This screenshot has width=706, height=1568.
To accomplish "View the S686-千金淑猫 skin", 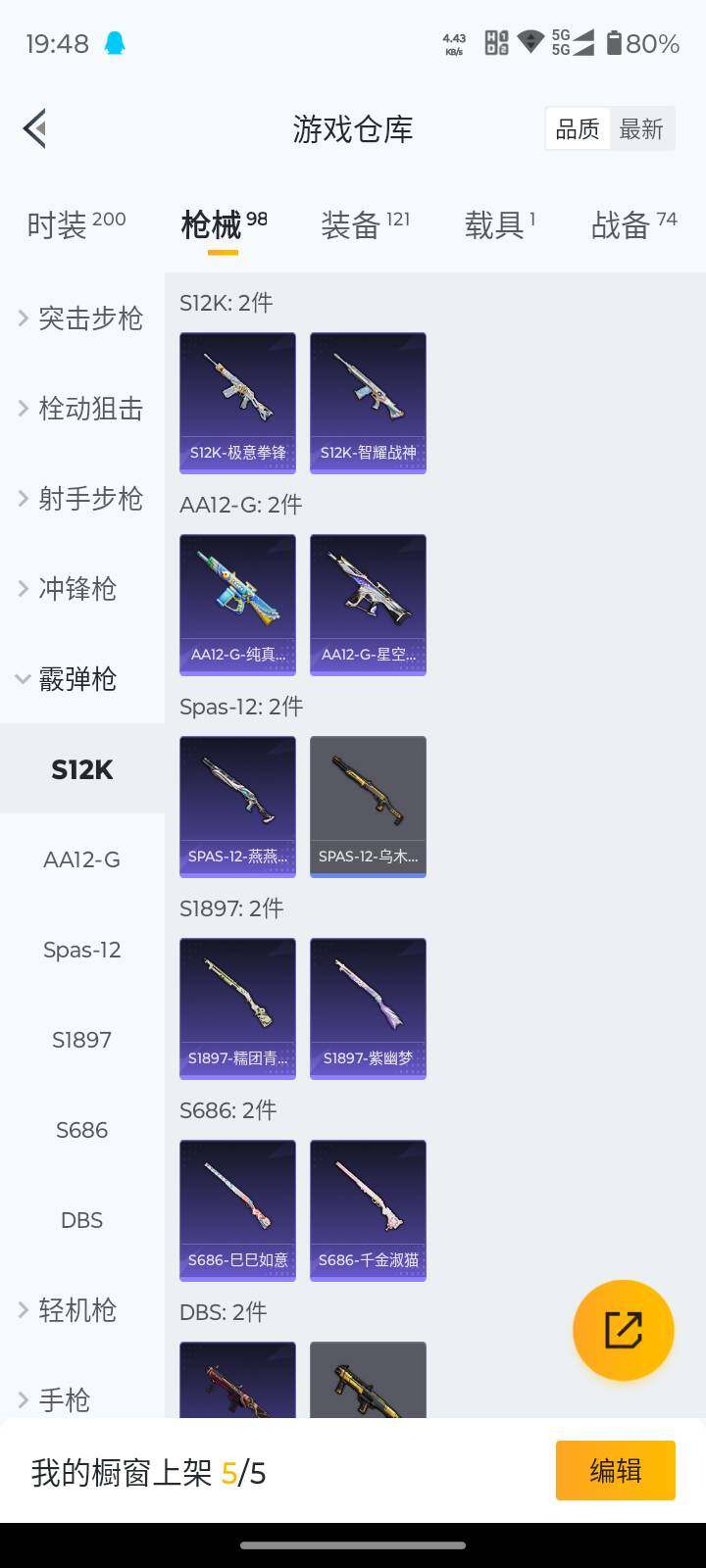I will click(368, 1209).
